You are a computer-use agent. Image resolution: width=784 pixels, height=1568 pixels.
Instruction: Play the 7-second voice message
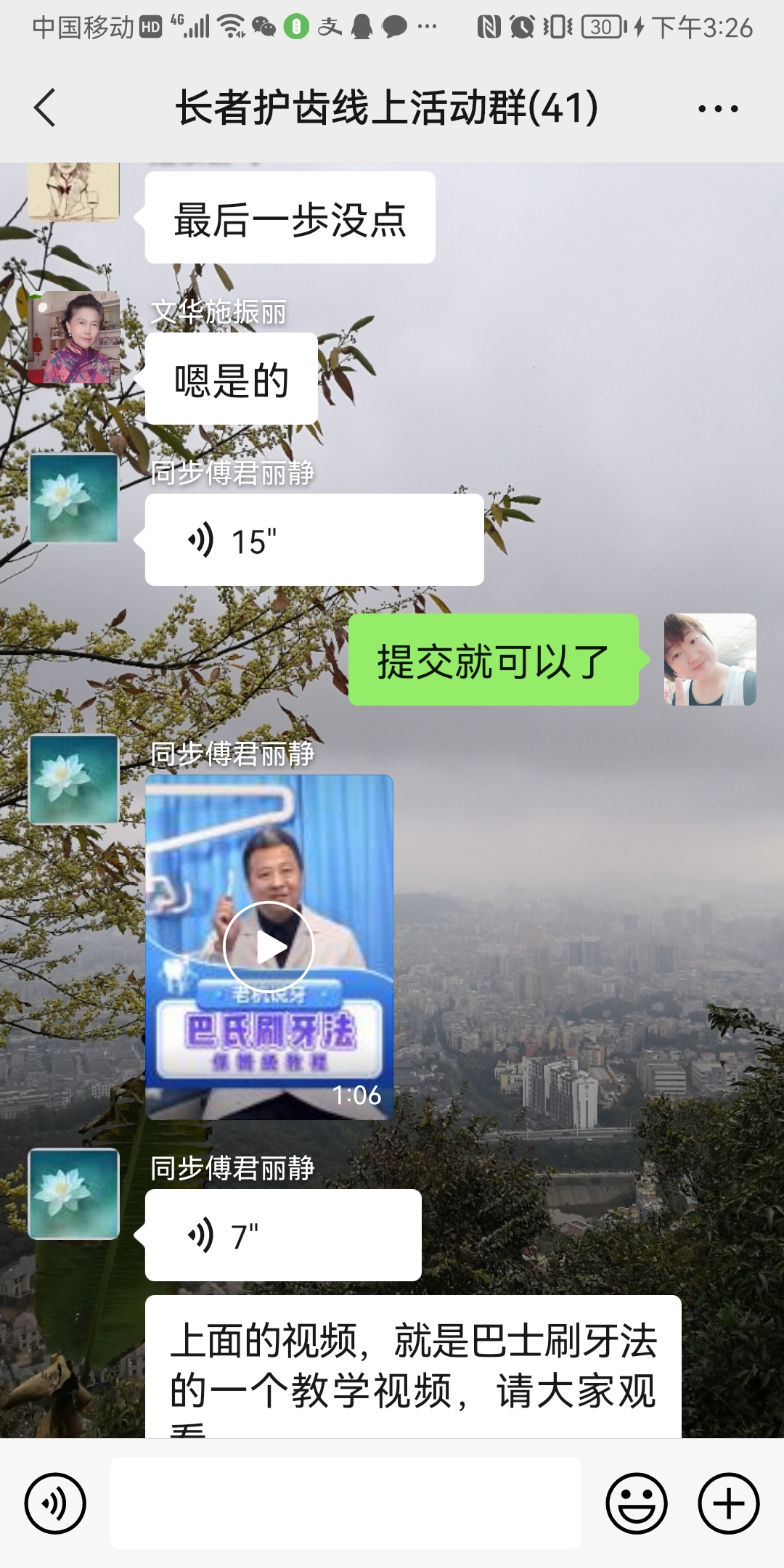(283, 1235)
